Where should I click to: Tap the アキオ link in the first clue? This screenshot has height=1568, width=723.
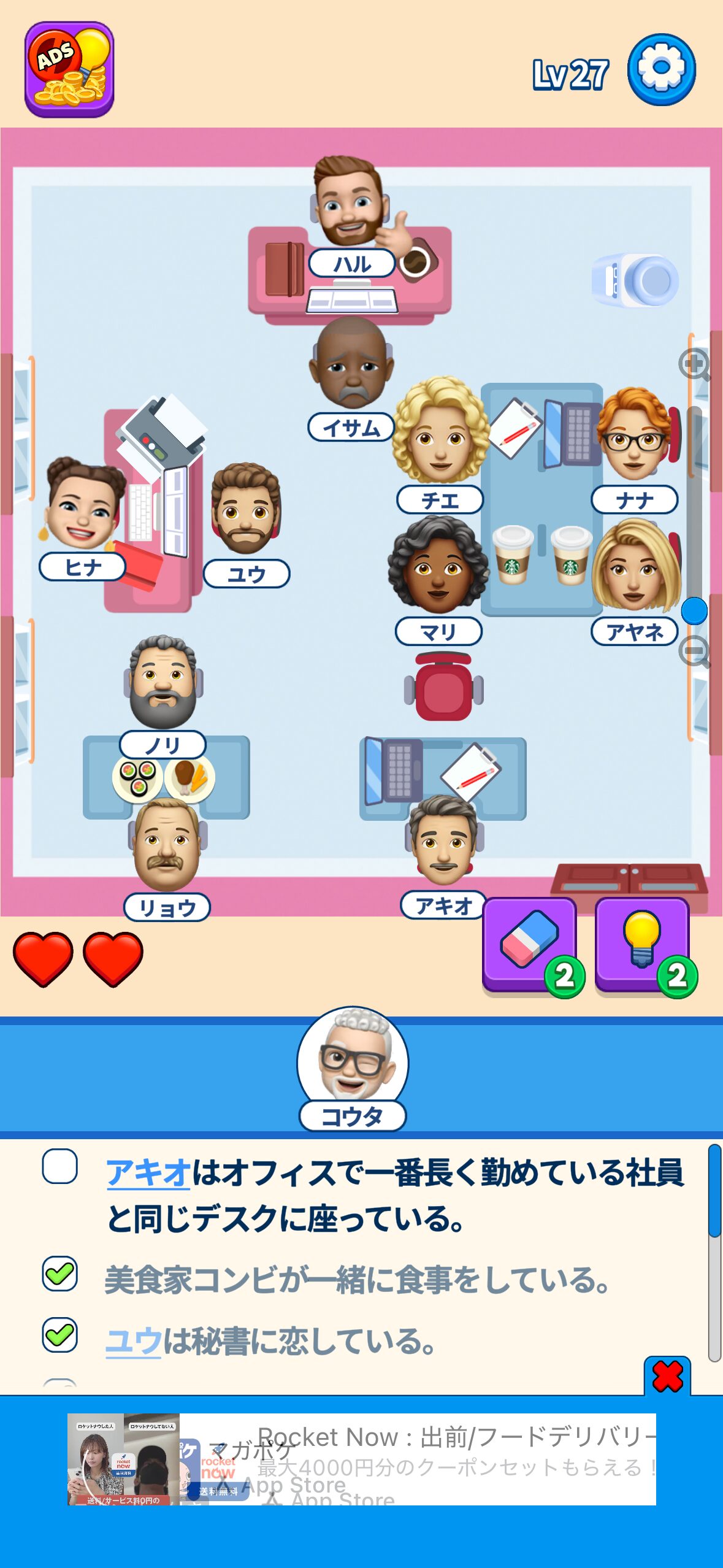pos(148,1173)
